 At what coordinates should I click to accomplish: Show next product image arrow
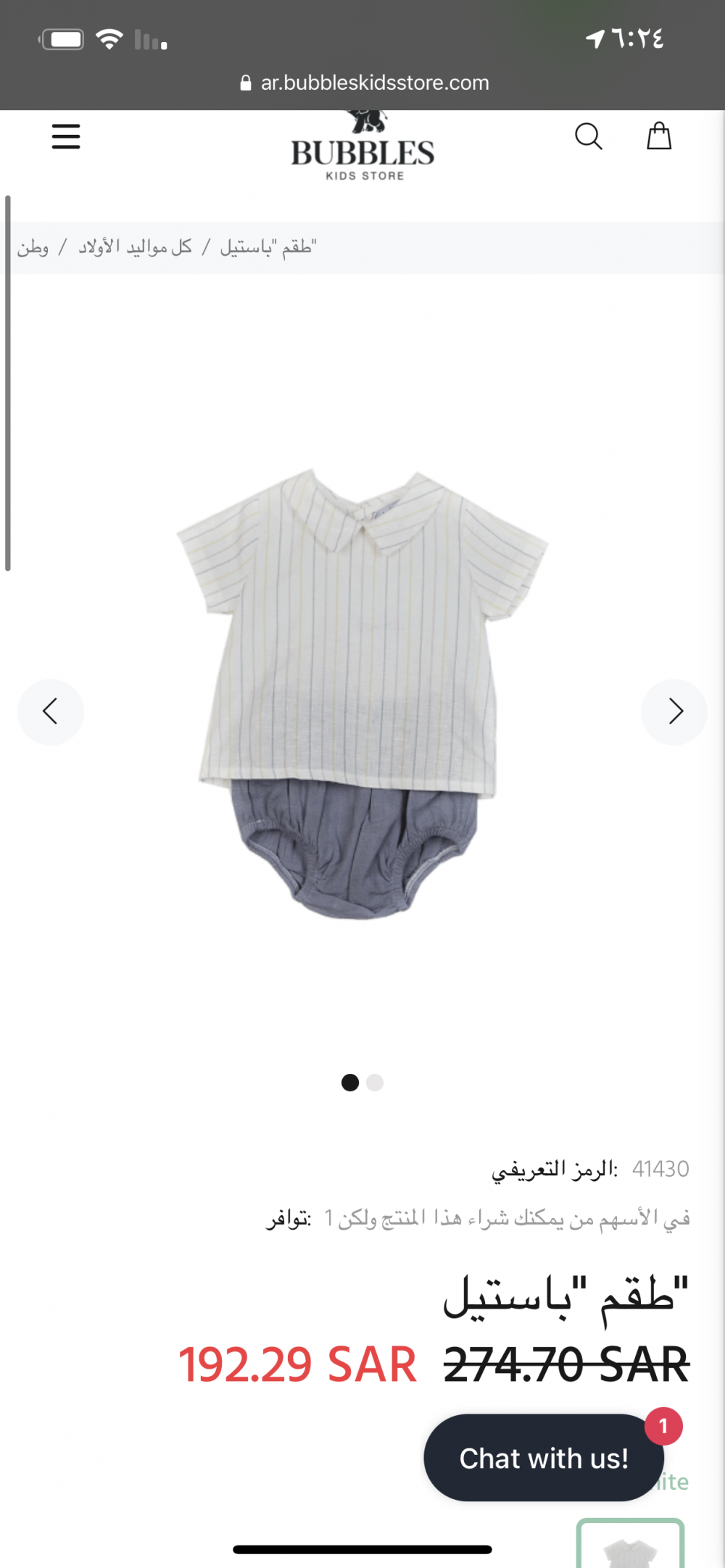[x=674, y=712]
